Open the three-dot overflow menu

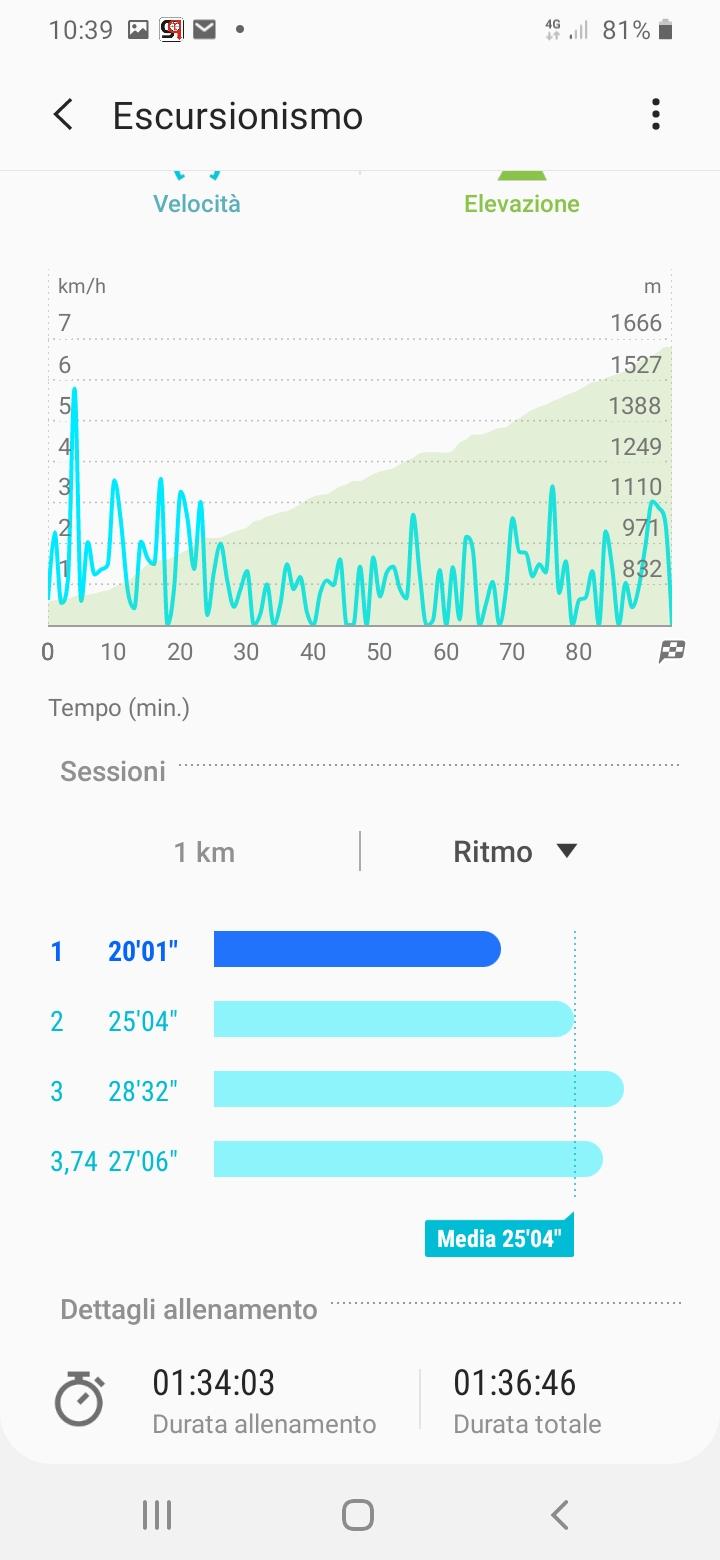(656, 115)
